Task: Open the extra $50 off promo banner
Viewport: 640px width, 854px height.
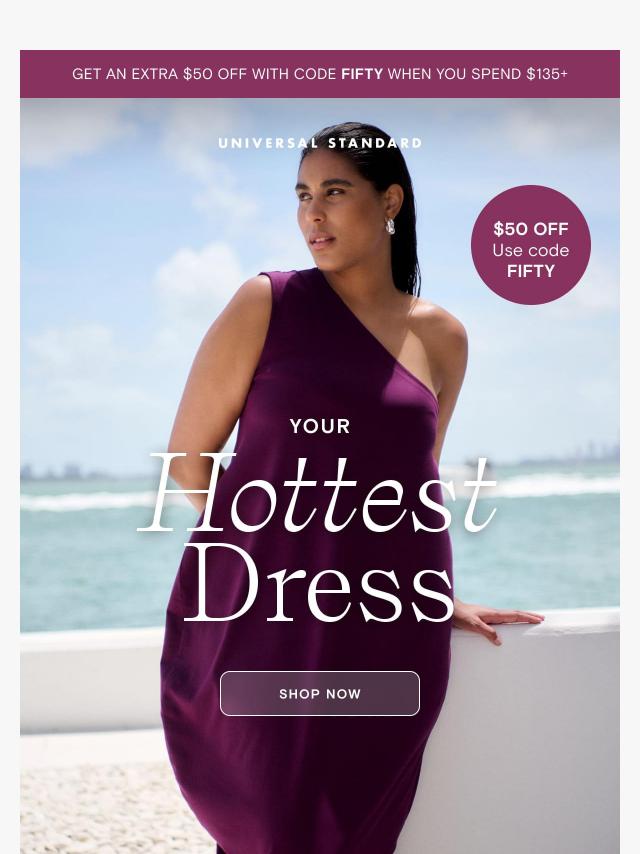Action: (x=320, y=74)
